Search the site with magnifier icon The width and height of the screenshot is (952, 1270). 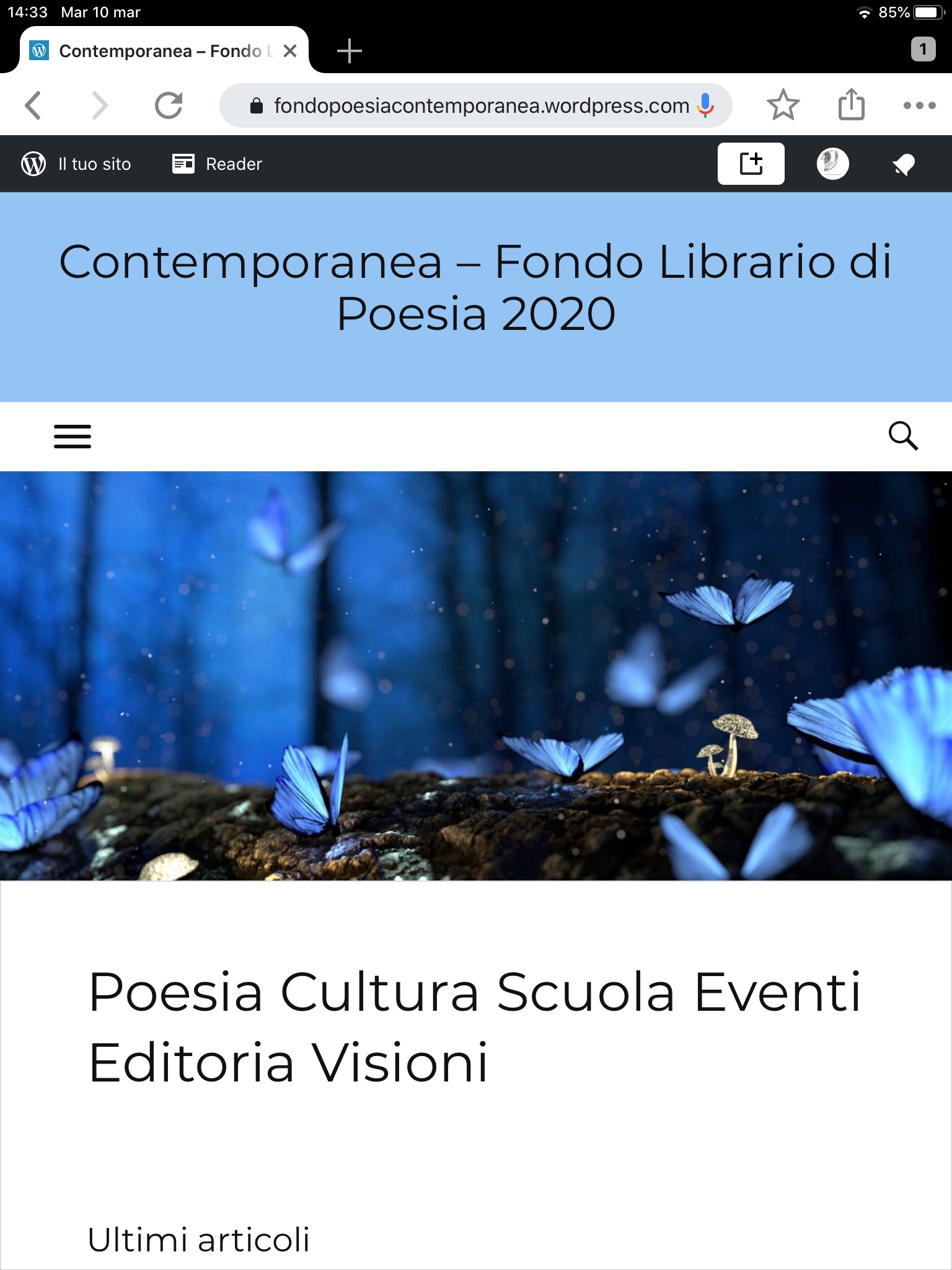pos(903,436)
